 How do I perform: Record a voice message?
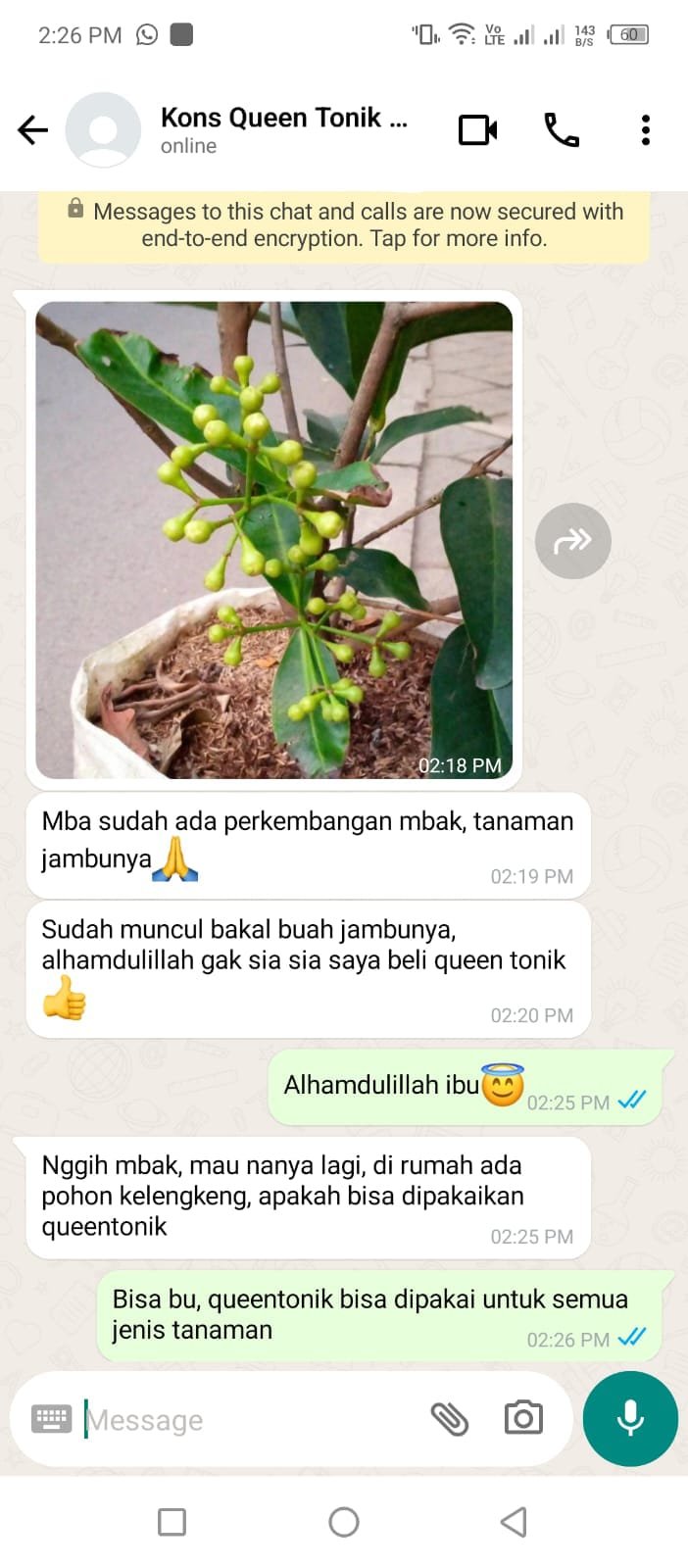click(x=630, y=1418)
